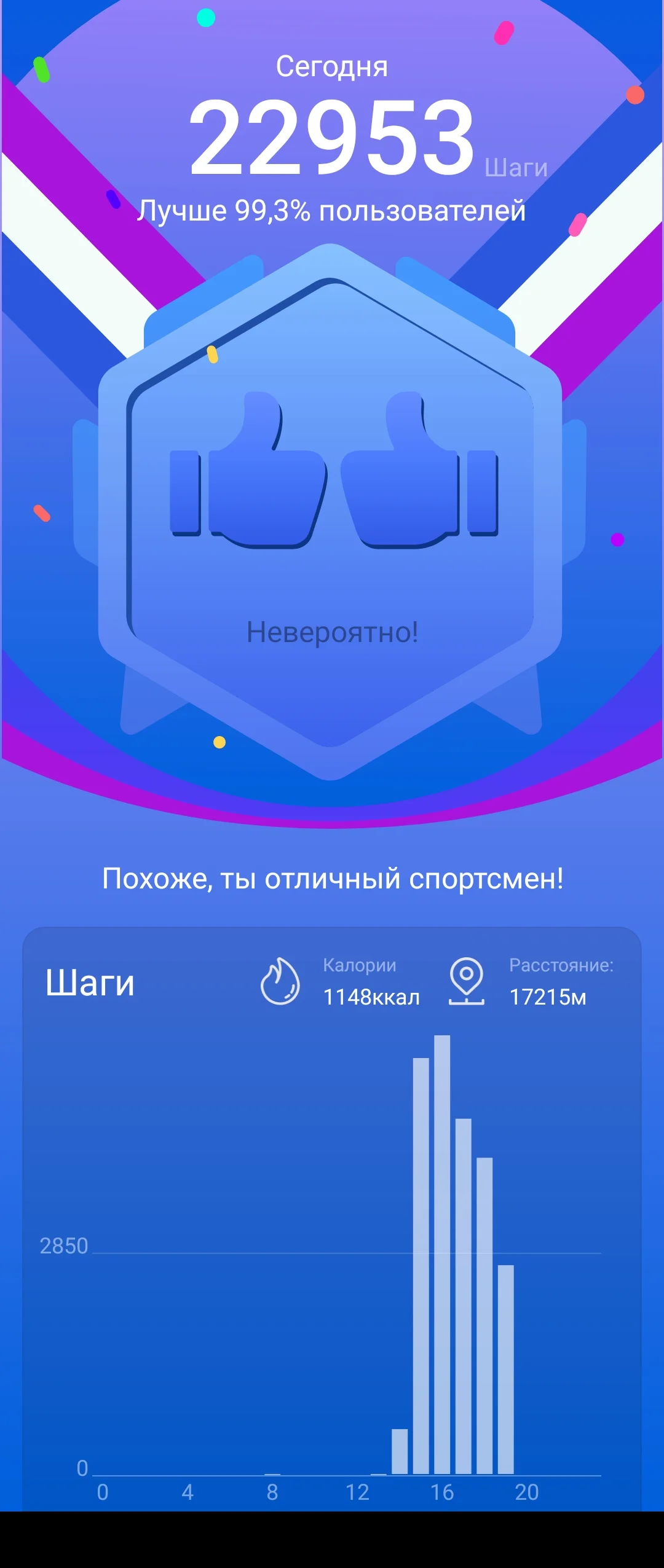Expand the 'Шаги' statistics card
Screen dimensions: 664x1568
pyautogui.click(x=332, y=1167)
